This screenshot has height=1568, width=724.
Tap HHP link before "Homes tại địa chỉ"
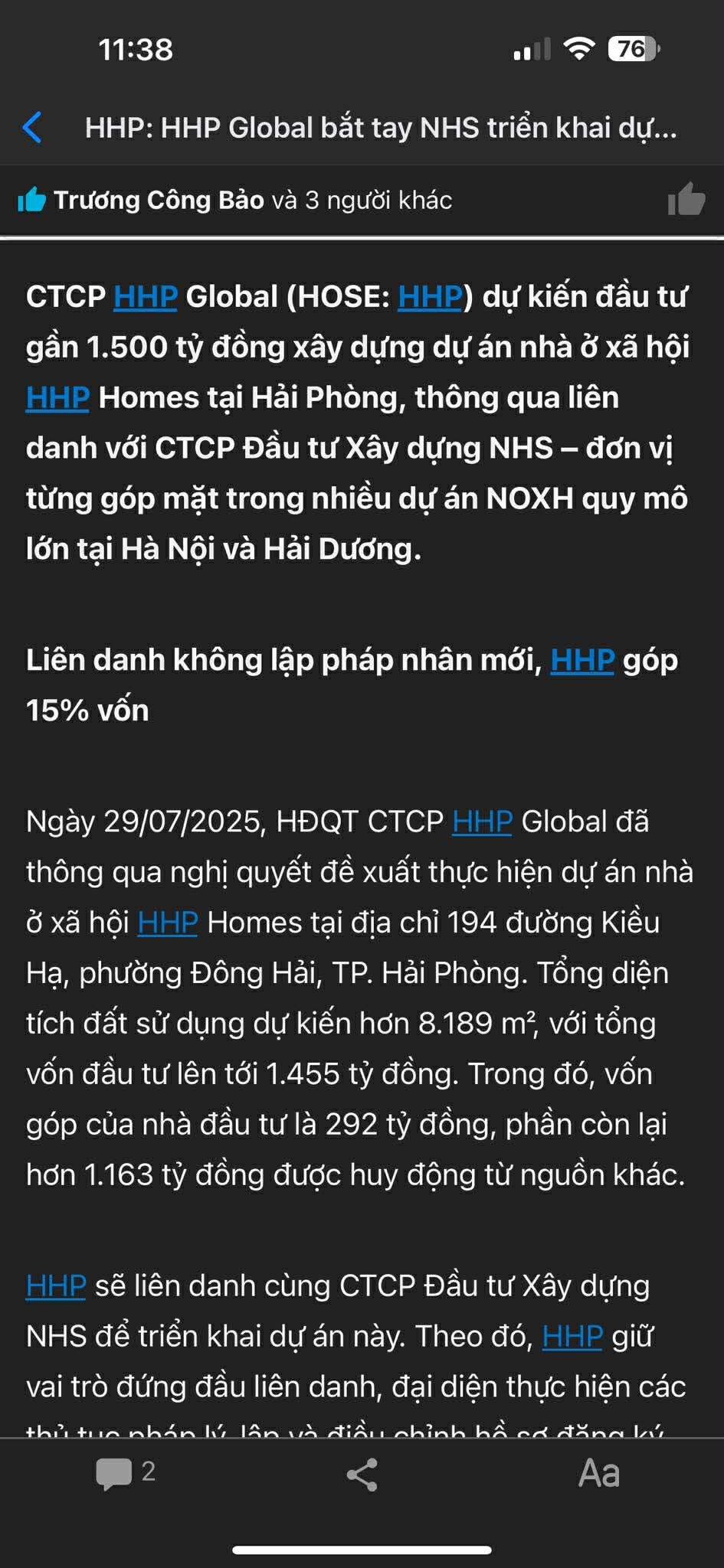pos(168,923)
